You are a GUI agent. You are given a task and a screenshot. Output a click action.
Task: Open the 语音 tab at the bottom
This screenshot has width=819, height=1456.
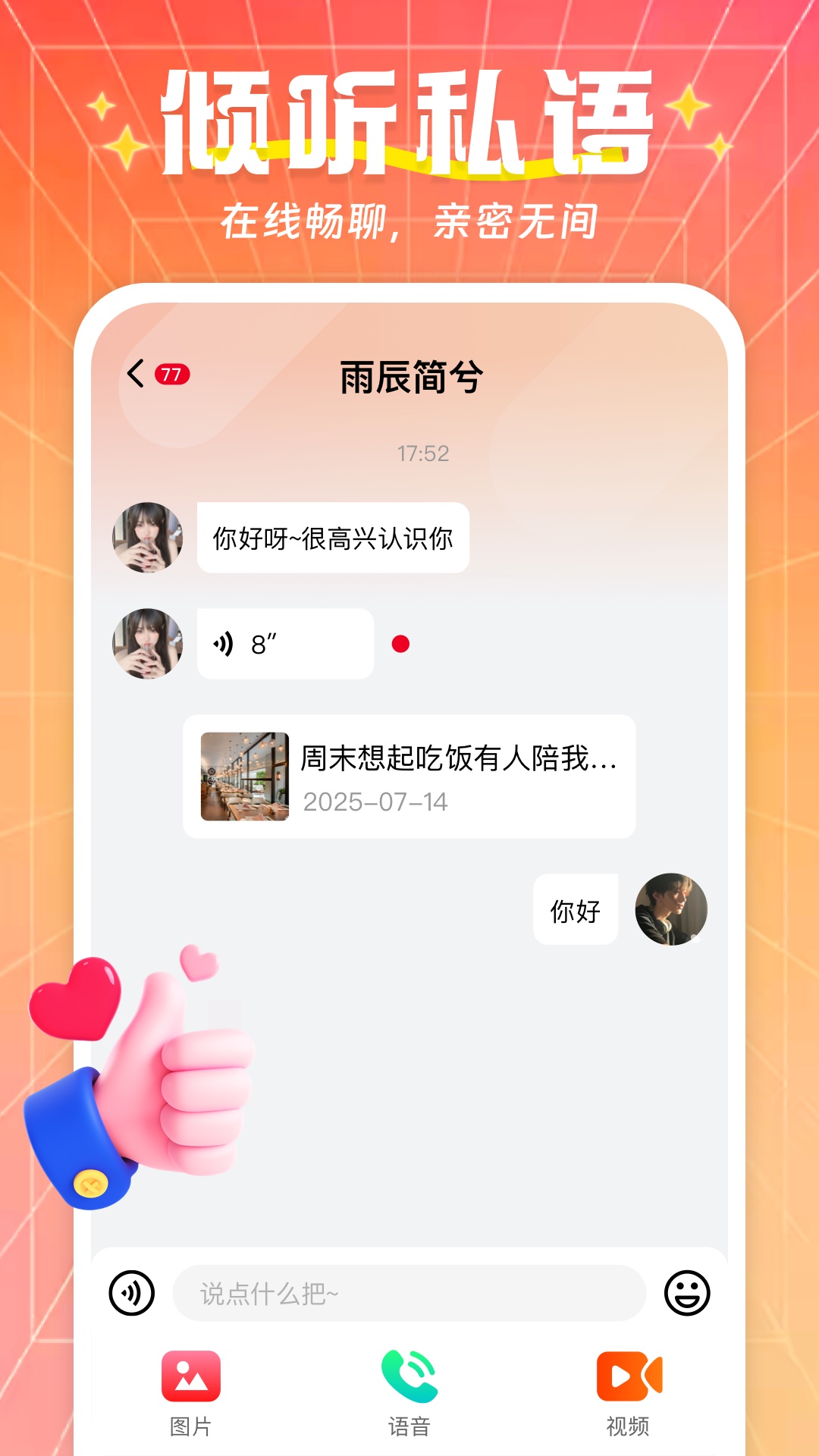tap(409, 1395)
